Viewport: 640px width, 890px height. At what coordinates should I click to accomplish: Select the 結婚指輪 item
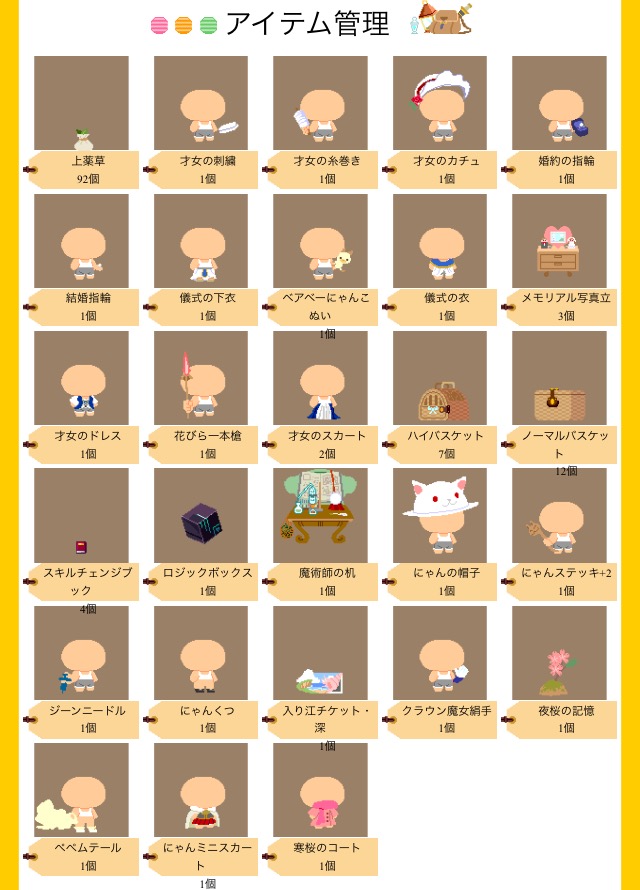(x=81, y=241)
